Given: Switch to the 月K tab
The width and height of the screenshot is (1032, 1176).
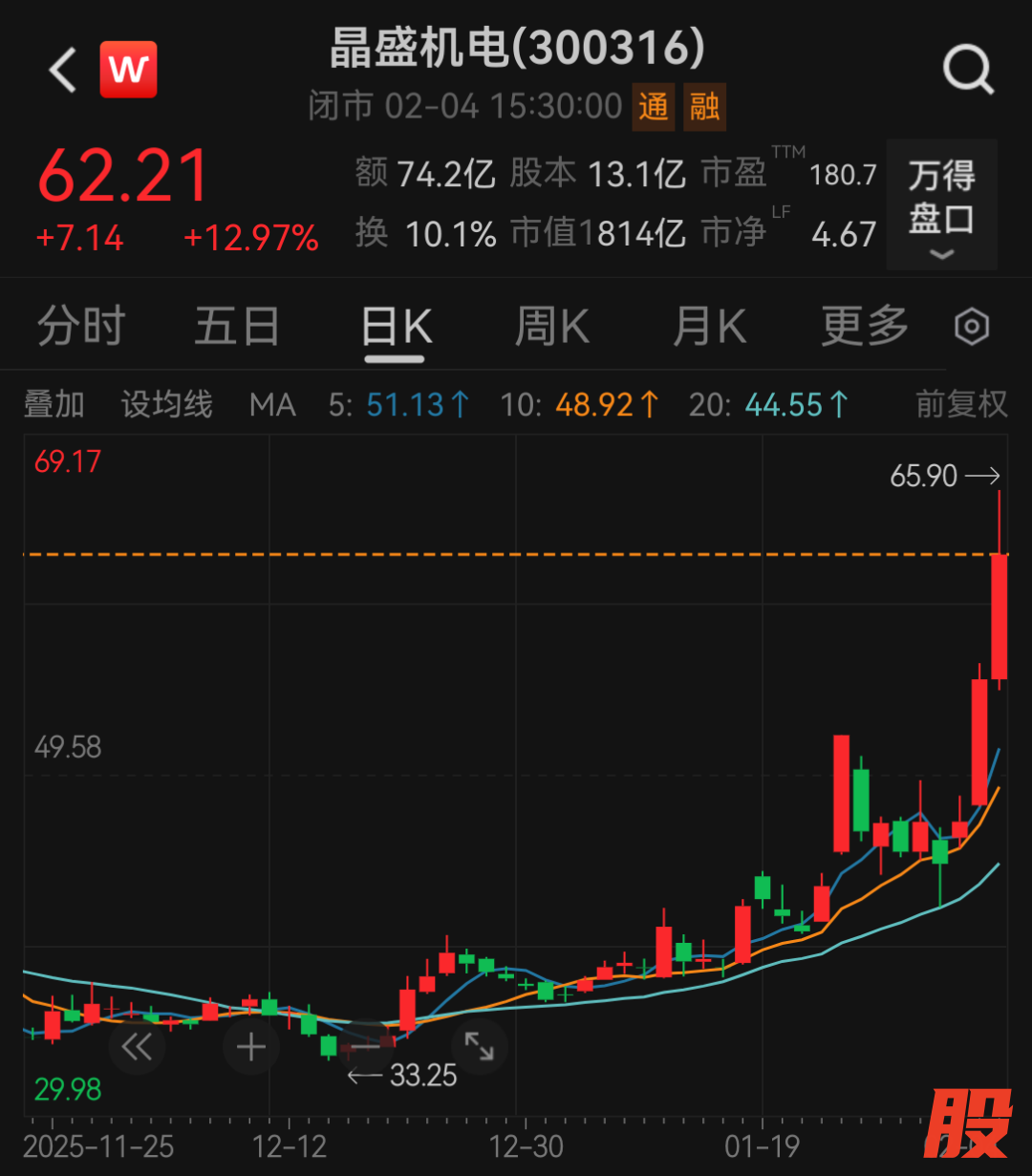Looking at the screenshot, I should point(709,327).
